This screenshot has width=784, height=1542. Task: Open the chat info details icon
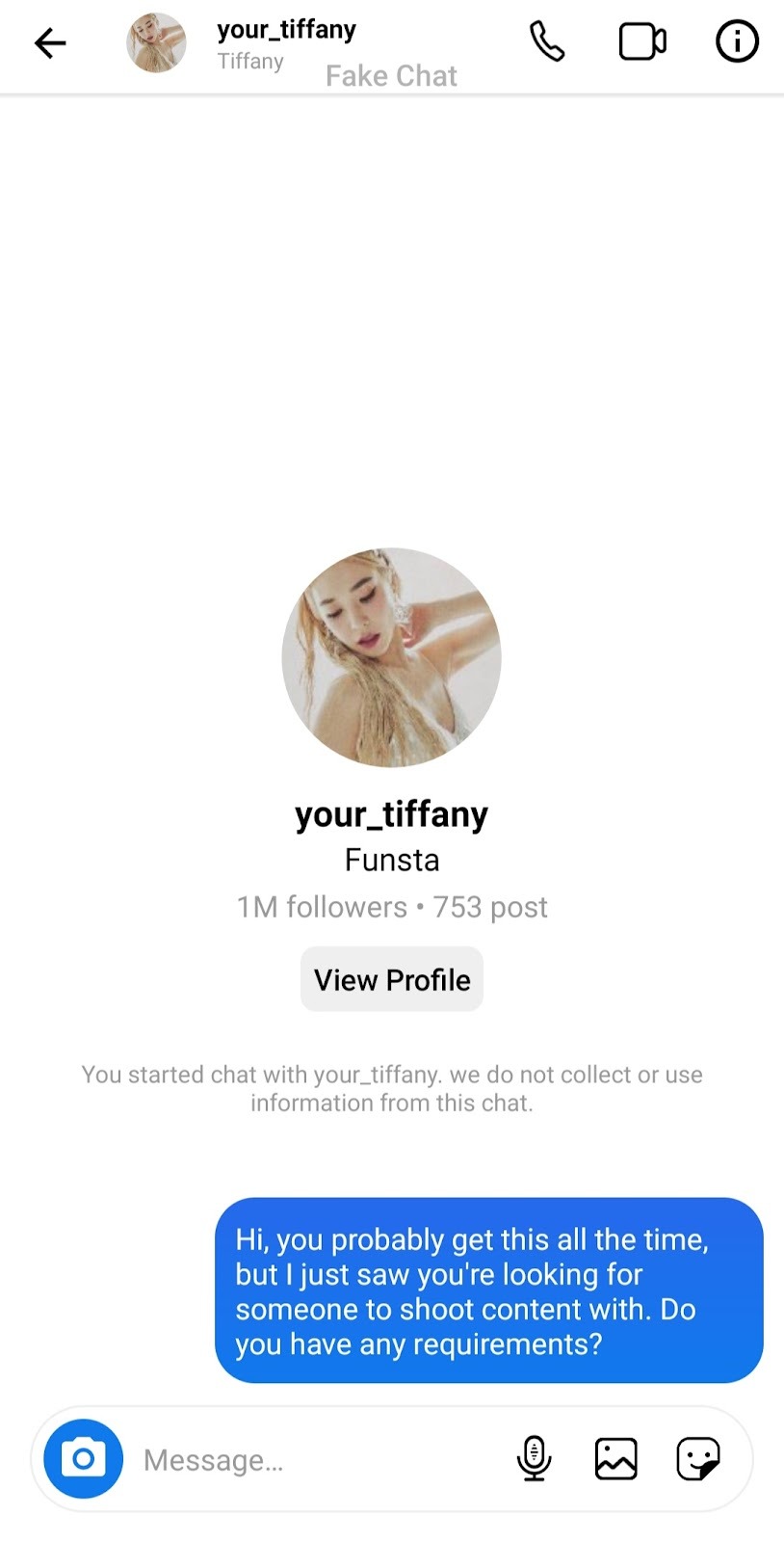click(x=737, y=42)
